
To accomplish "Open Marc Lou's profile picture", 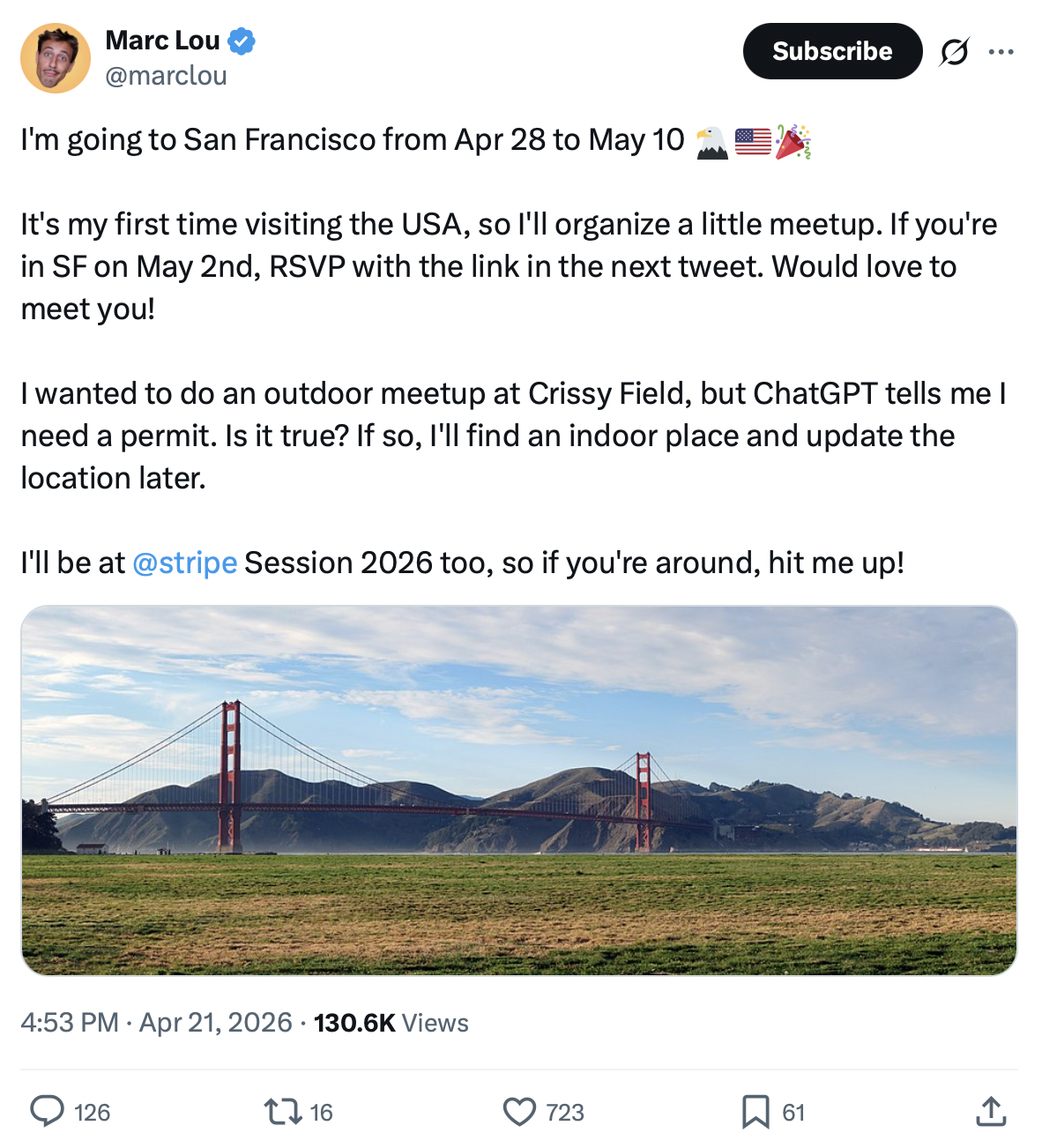I will [56, 58].
